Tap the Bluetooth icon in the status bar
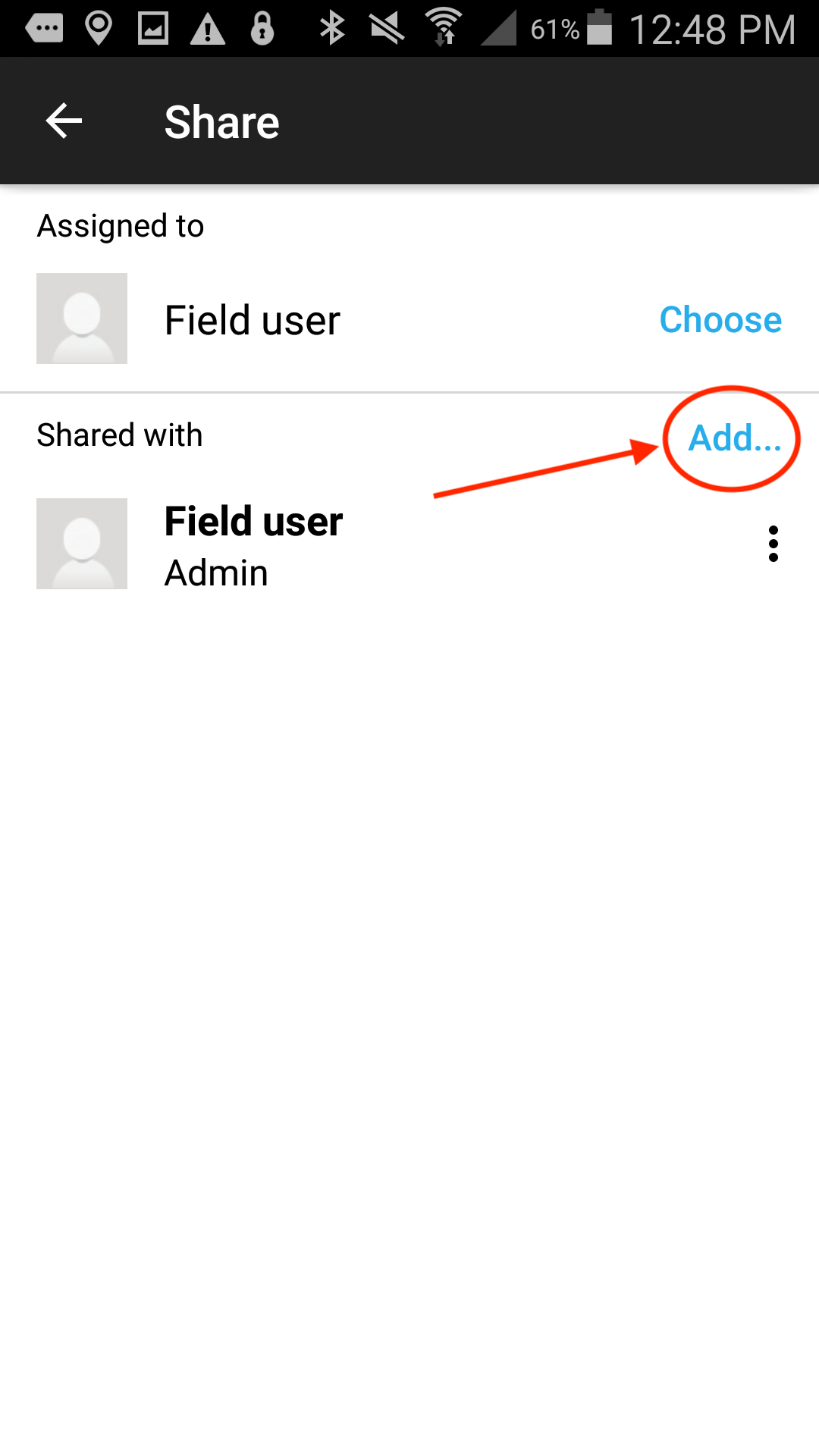Image resolution: width=819 pixels, height=1456 pixels. (332, 27)
